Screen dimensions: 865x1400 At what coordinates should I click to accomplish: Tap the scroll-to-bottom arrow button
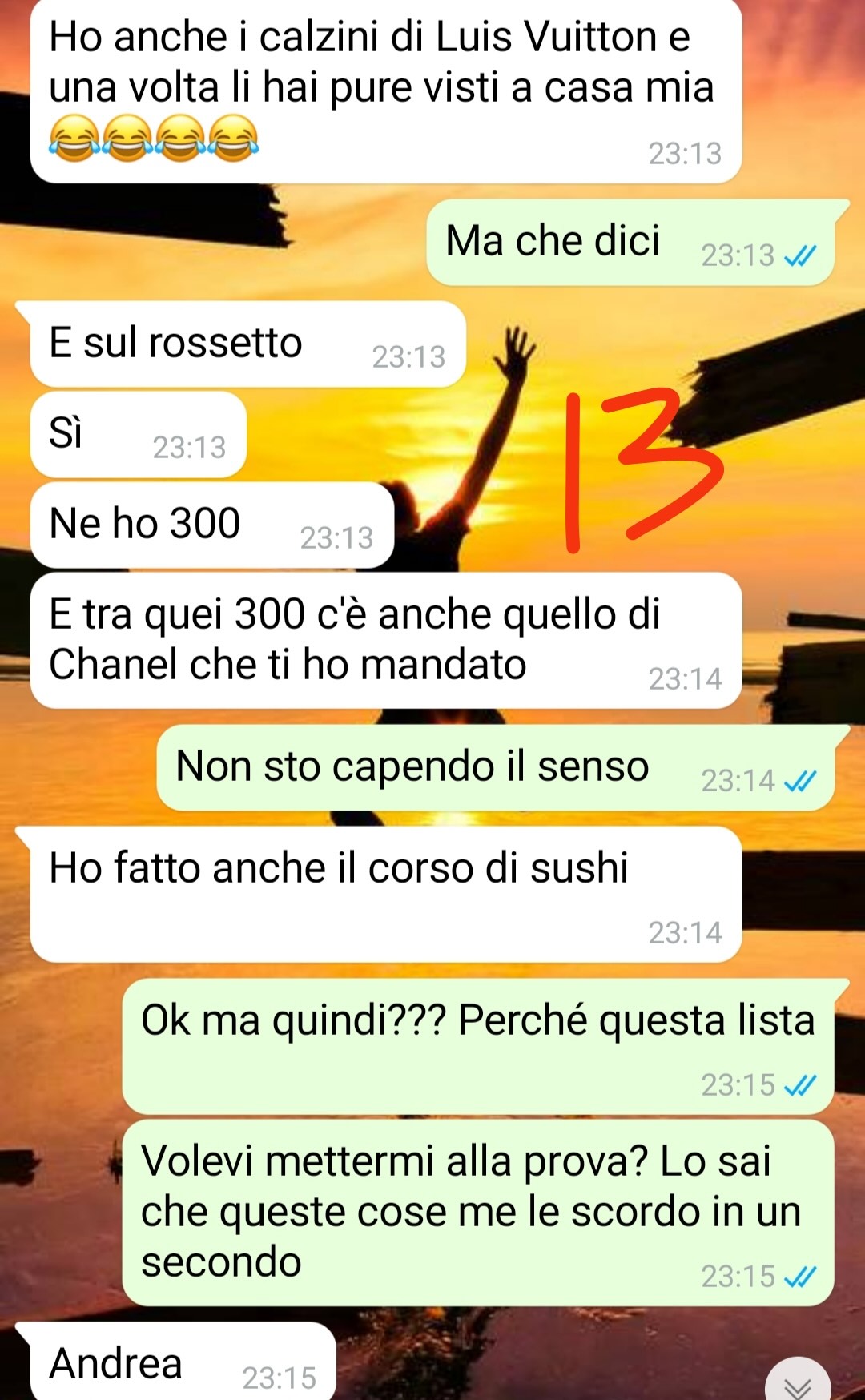point(798,1382)
